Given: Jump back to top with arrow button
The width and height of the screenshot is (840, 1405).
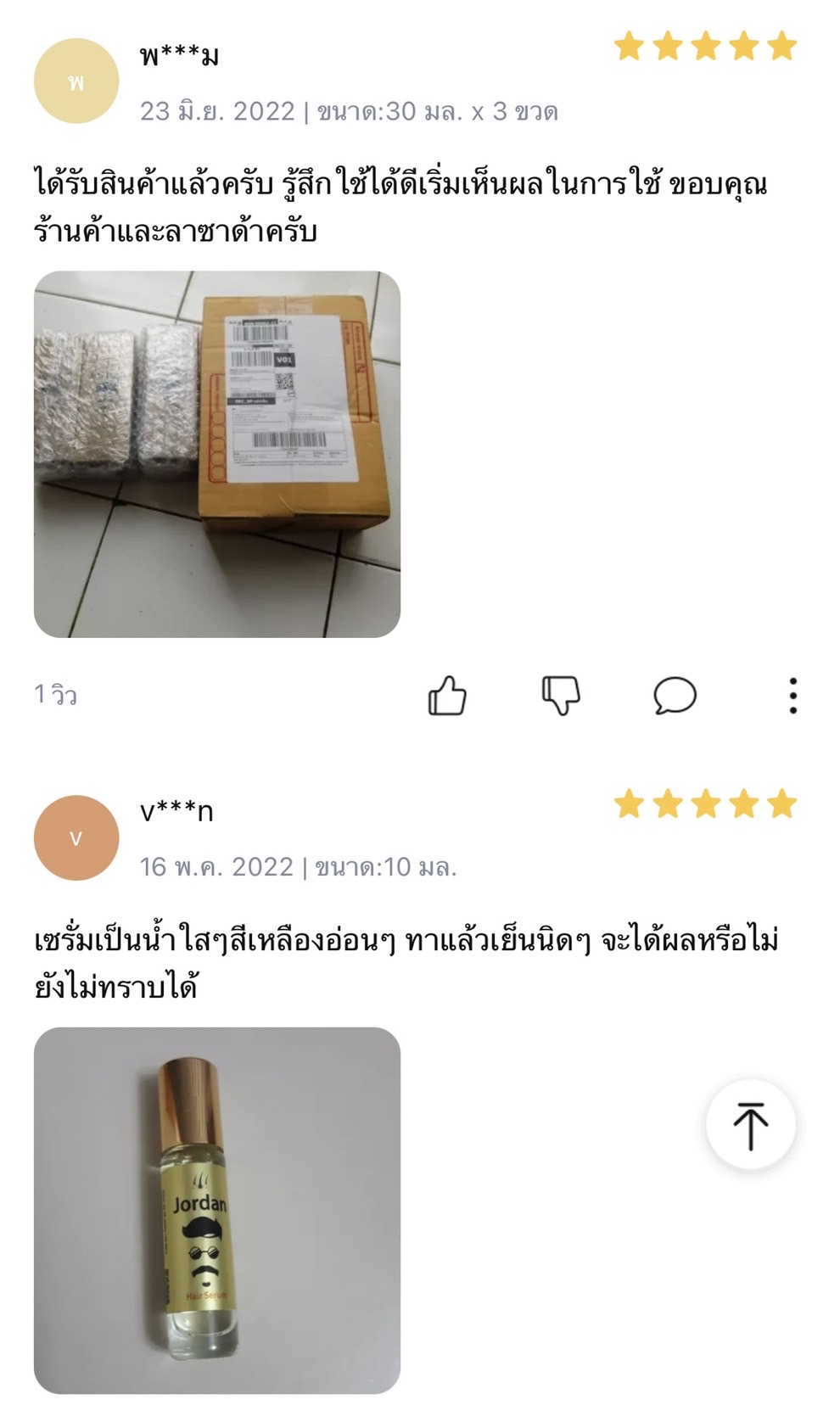Looking at the screenshot, I should pos(750,1125).
